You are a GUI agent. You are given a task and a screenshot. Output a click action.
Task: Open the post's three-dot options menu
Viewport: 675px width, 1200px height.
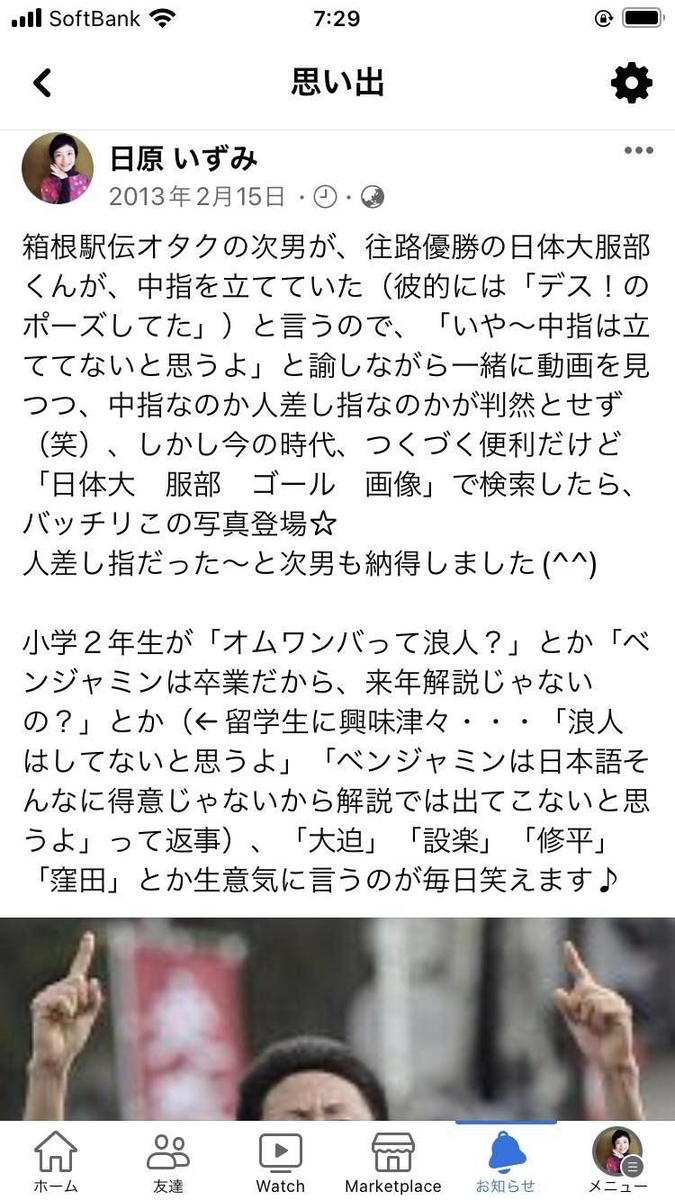pyautogui.click(x=638, y=151)
